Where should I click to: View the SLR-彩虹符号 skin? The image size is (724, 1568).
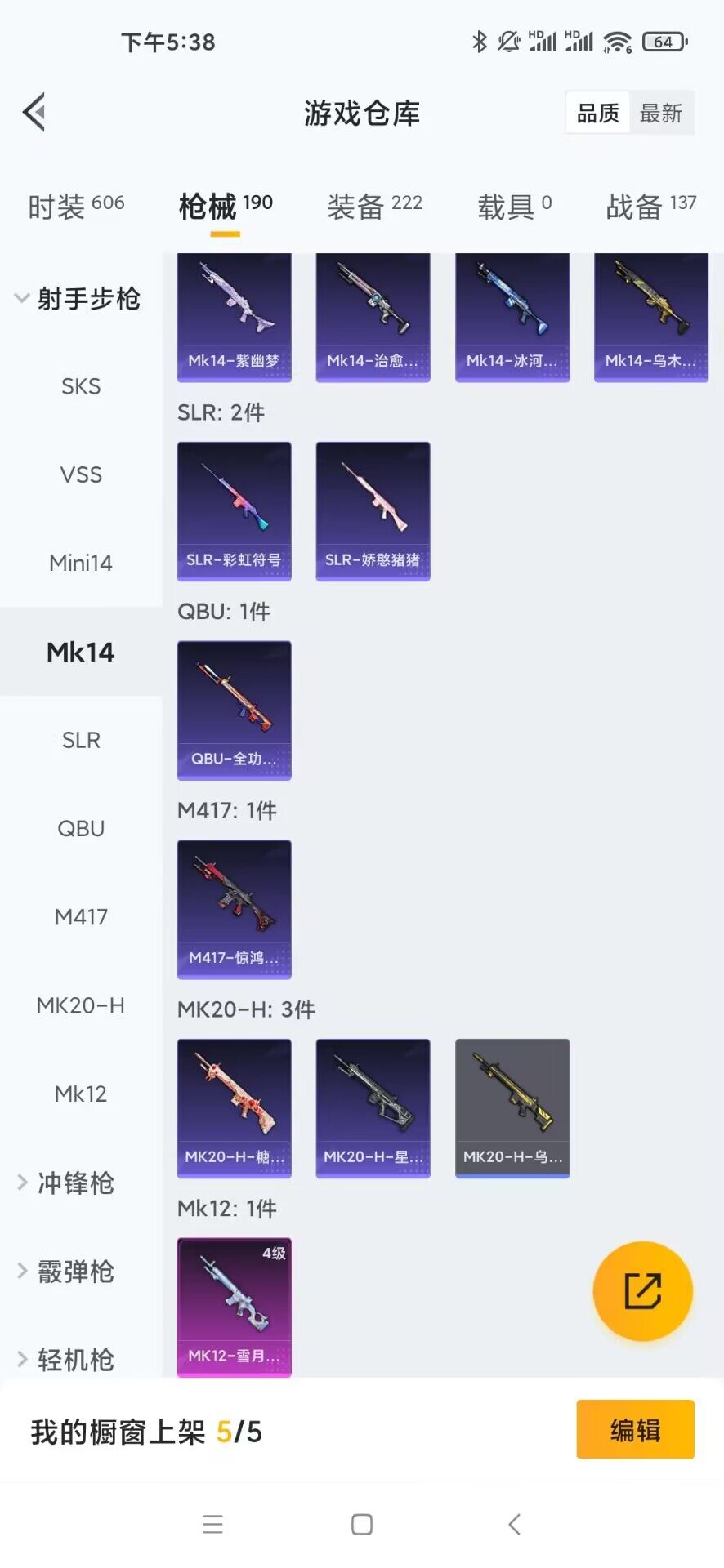234,511
